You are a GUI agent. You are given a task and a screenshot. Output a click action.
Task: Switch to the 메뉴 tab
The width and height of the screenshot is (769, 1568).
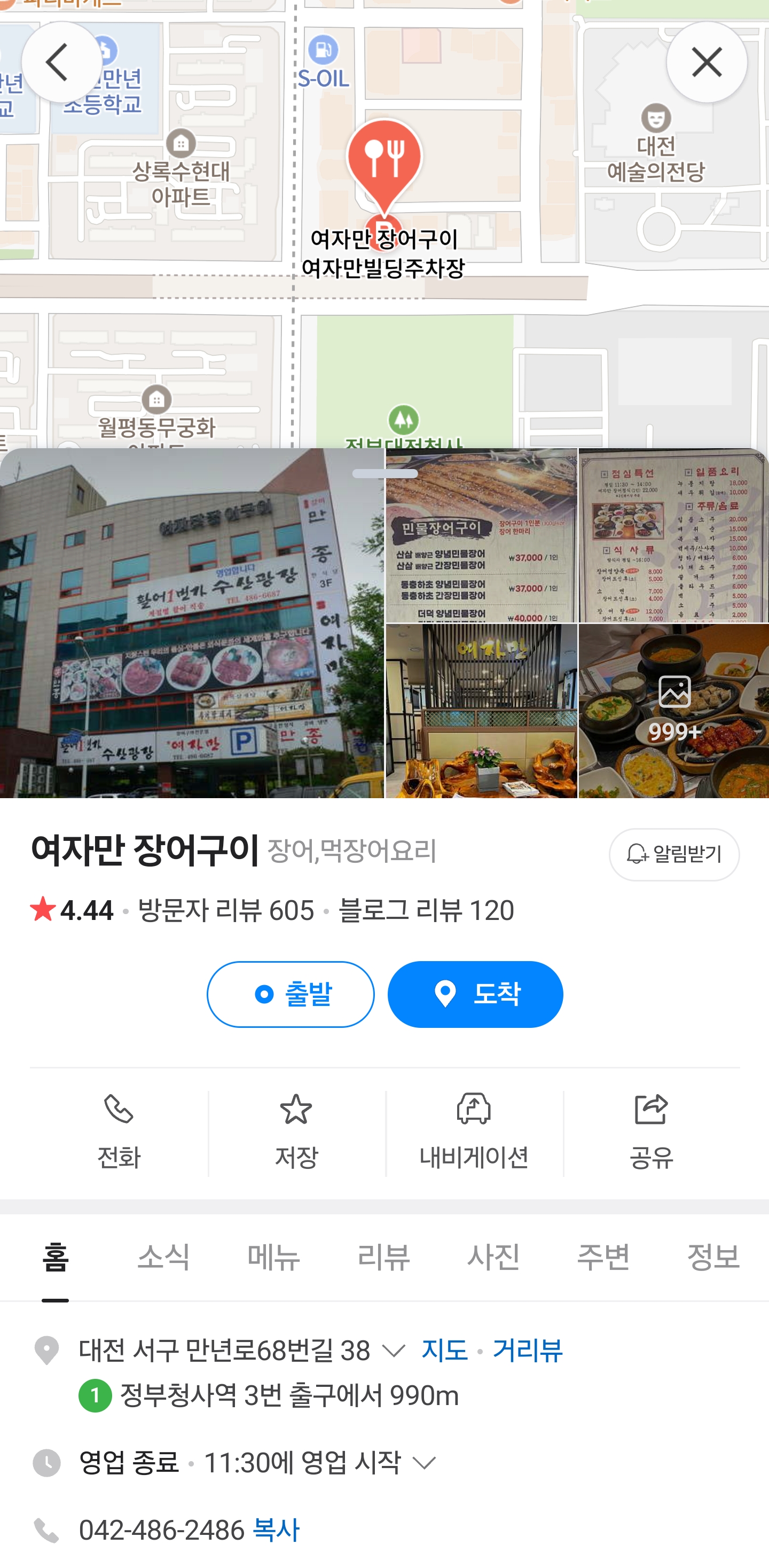coord(274,1257)
